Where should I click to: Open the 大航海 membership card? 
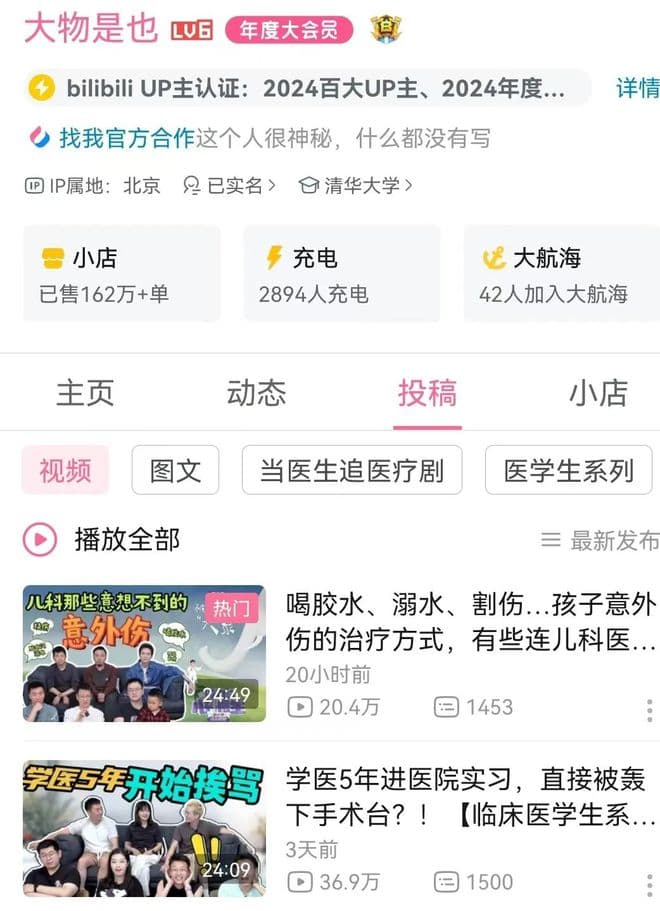[x=561, y=274]
